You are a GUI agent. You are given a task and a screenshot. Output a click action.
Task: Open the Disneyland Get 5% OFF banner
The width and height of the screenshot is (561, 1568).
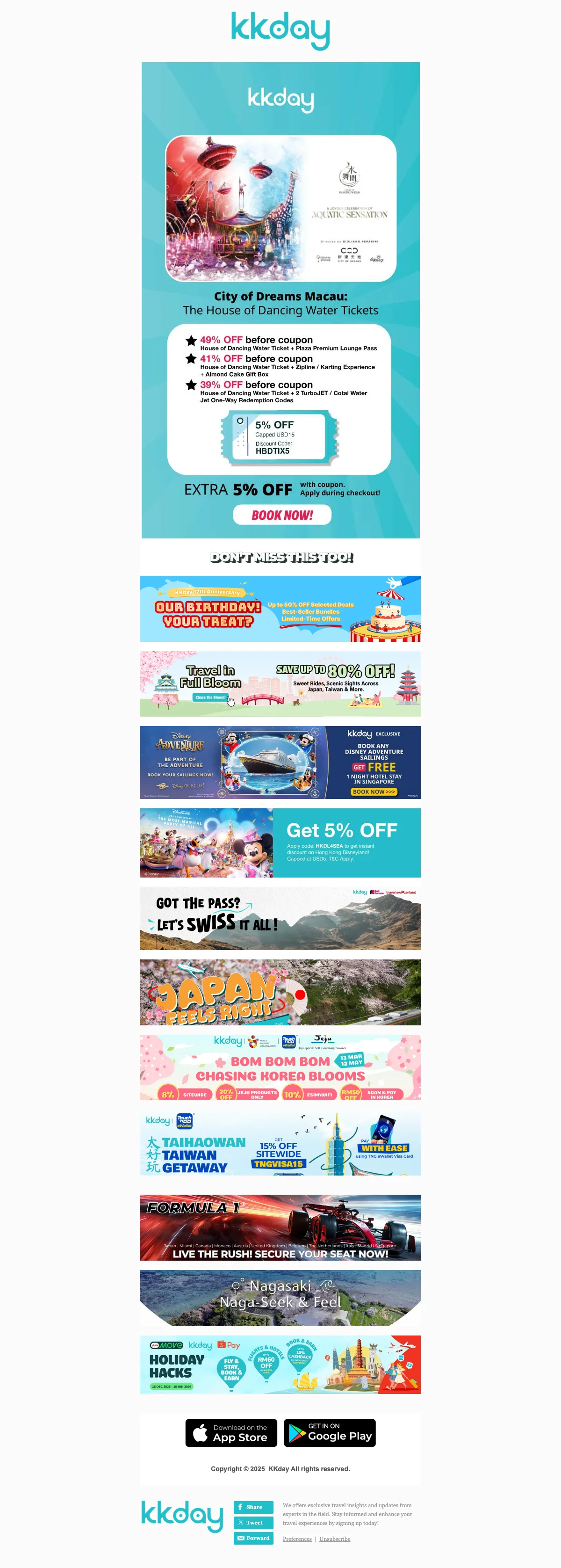pos(280,842)
